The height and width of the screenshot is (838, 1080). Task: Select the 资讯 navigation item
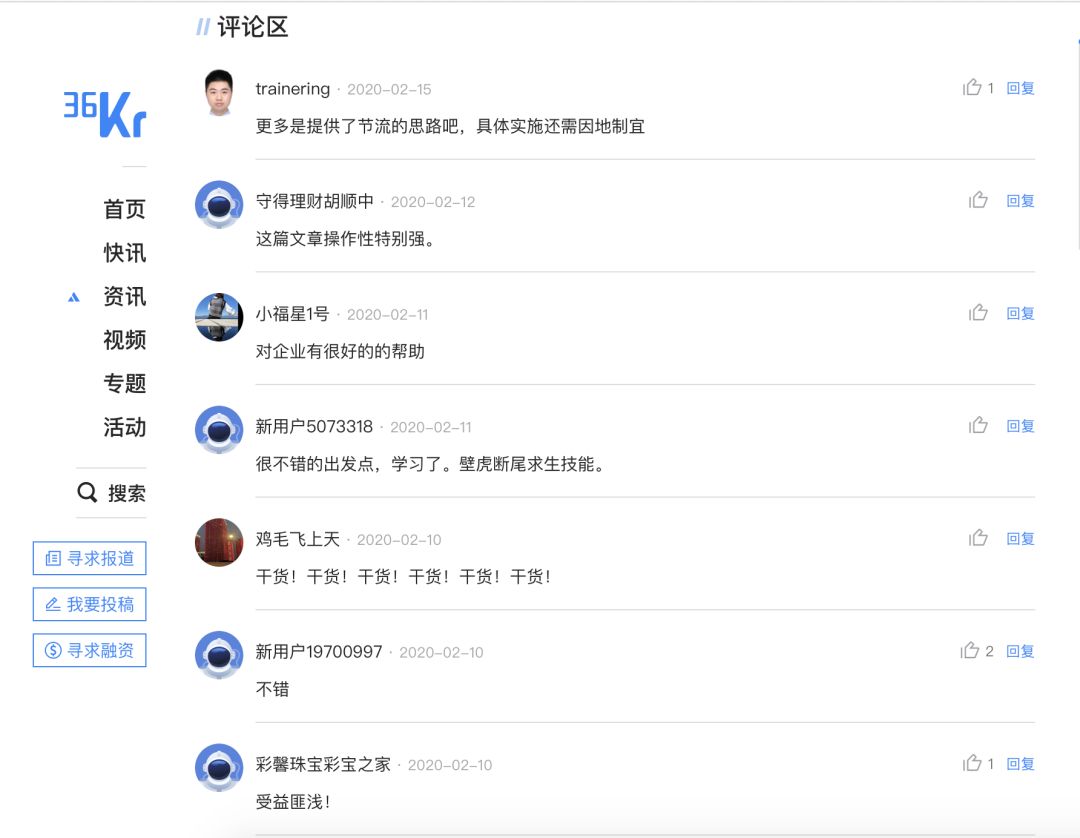pyautogui.click(x=124, y=297)
